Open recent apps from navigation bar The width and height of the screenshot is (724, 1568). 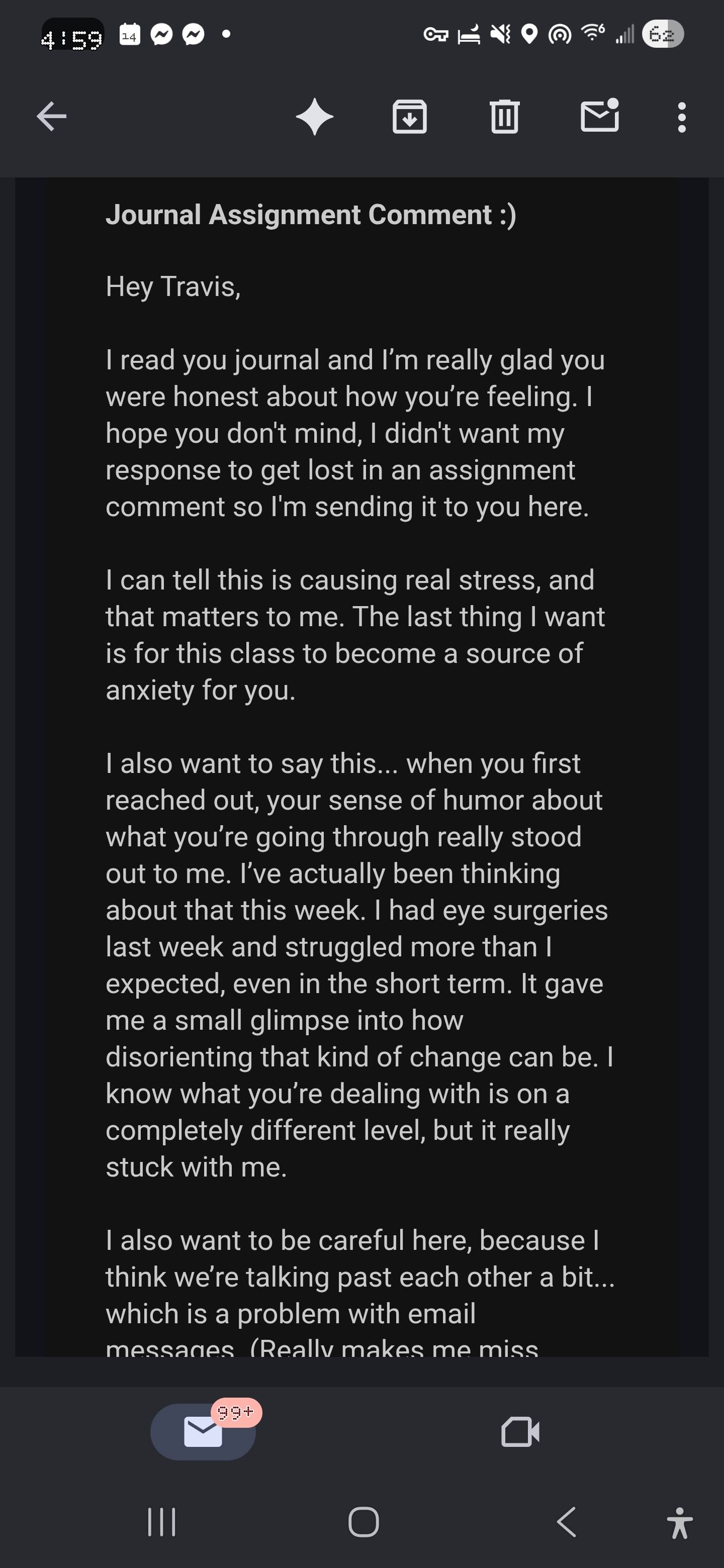162,1522
